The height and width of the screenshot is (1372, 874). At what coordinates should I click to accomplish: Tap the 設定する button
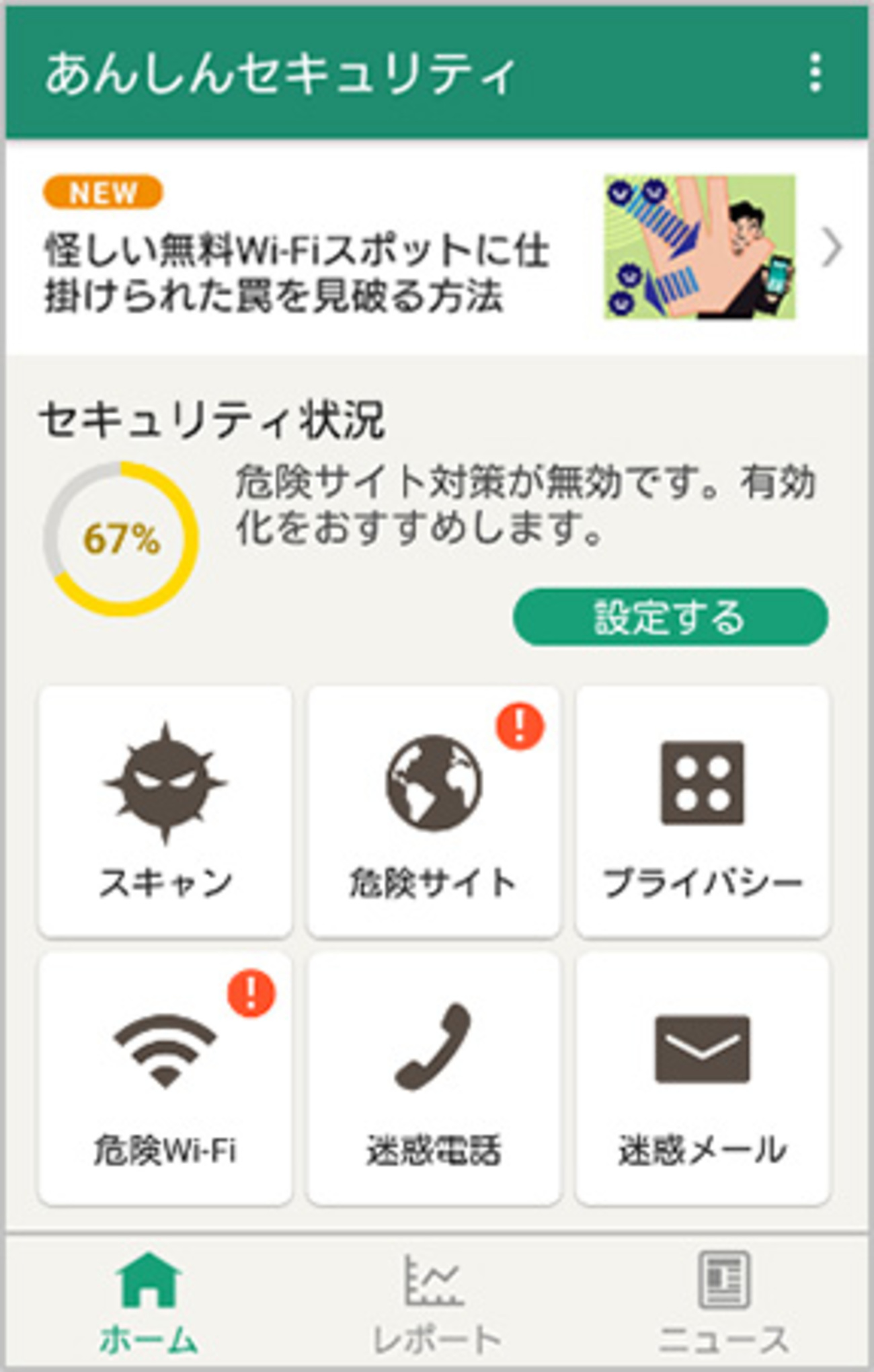coord(670,617)
